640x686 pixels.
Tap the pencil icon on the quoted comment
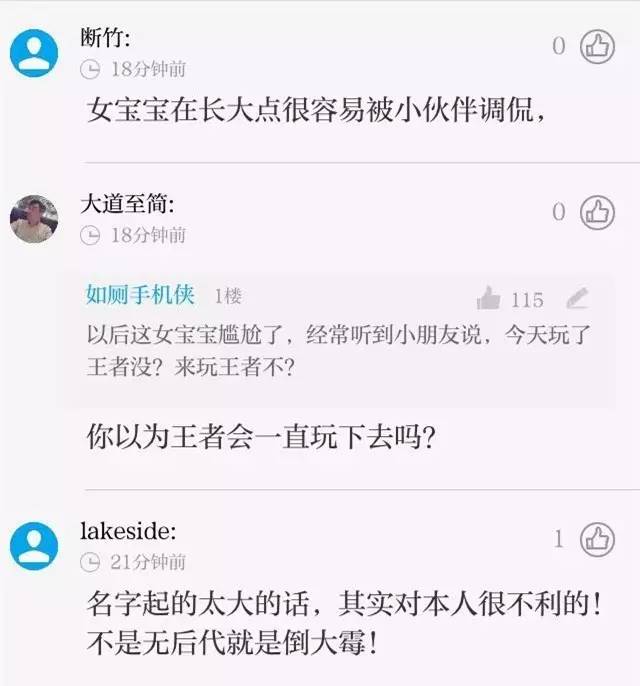tap(577, 298)
